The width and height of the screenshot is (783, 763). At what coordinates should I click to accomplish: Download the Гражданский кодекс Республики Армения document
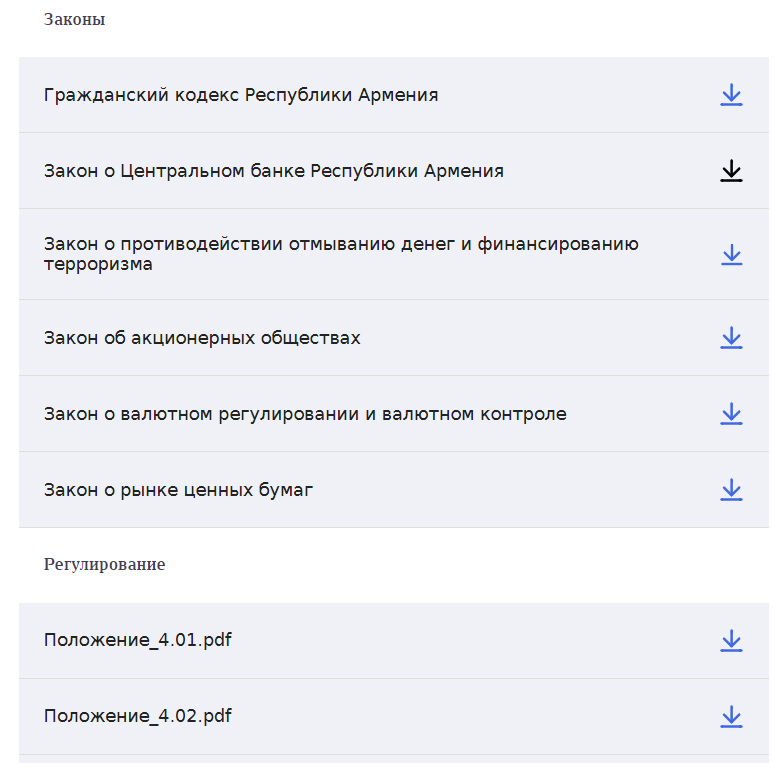731,95
